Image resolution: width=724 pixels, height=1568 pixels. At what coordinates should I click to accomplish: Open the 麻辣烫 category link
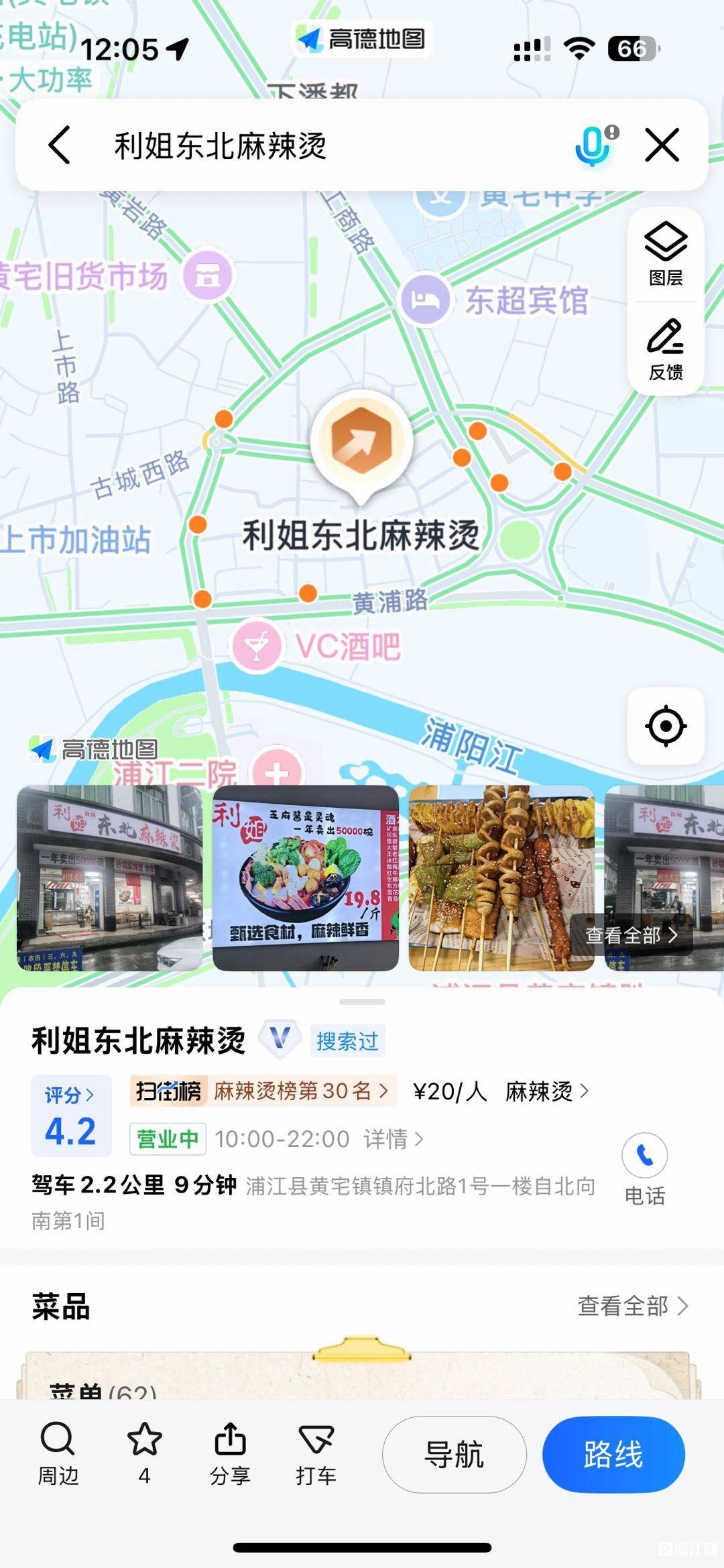pos(547,1091)
